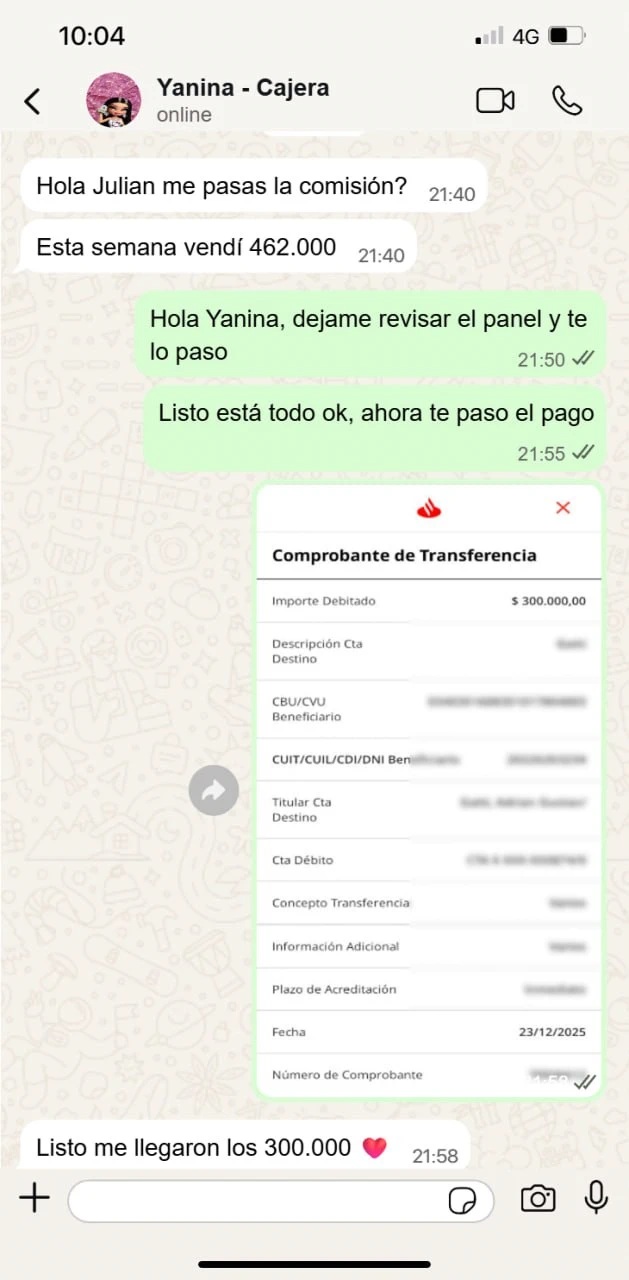Open the attachment plus menu
The image size is (629, 1280).
coord(34,1198)
